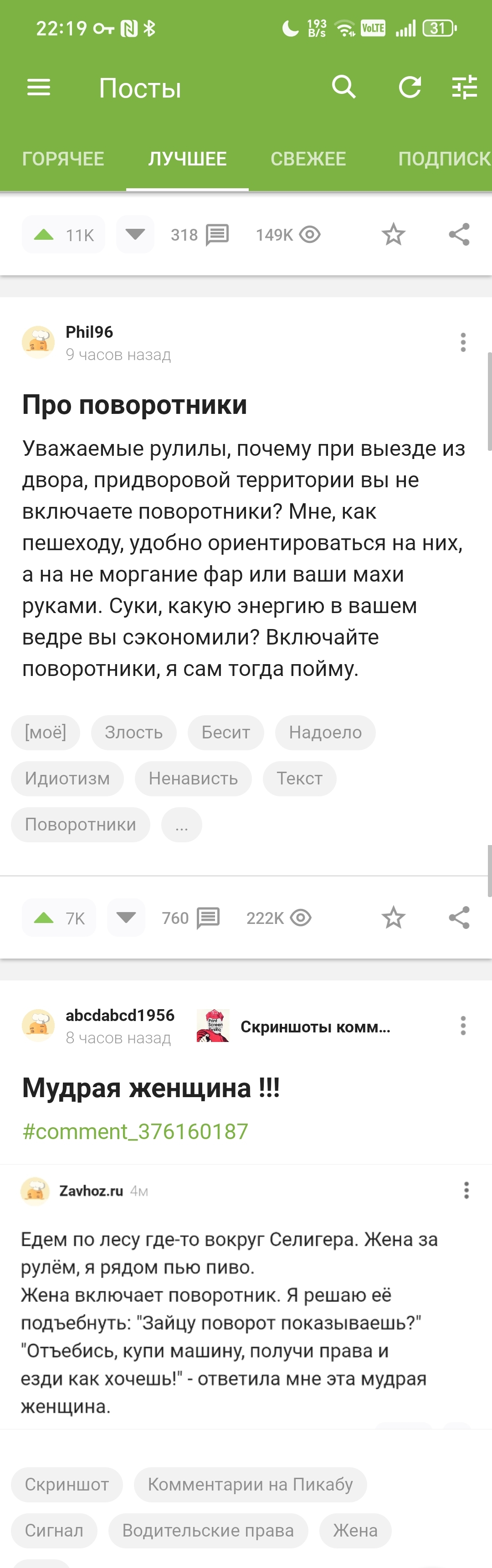This screenshot has height=1568, width=492.
Task: Open the hamburger navigation menu
Action: click(x=38, y=88)
